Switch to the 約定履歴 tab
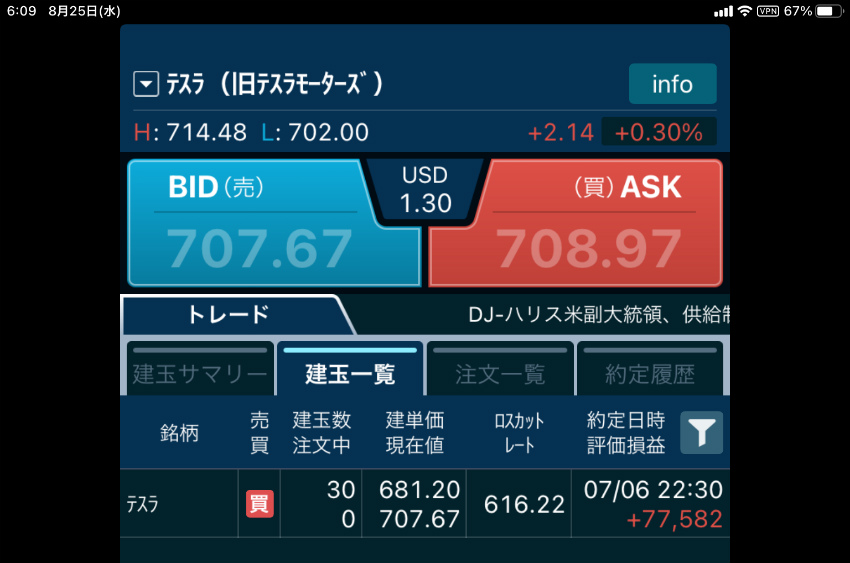 (650, 372)
